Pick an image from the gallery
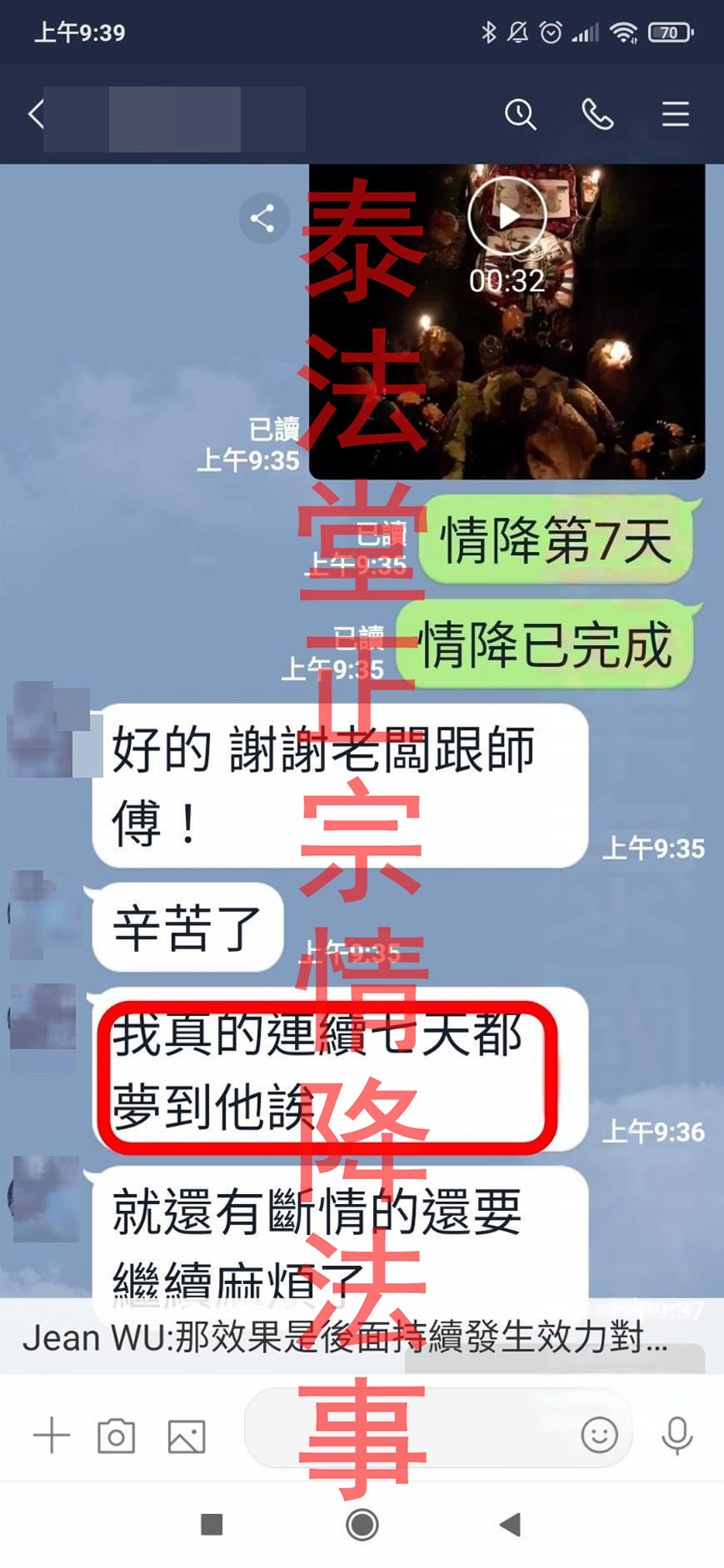The height and width of the screenshot is (1568, 724). (187, 1436)
